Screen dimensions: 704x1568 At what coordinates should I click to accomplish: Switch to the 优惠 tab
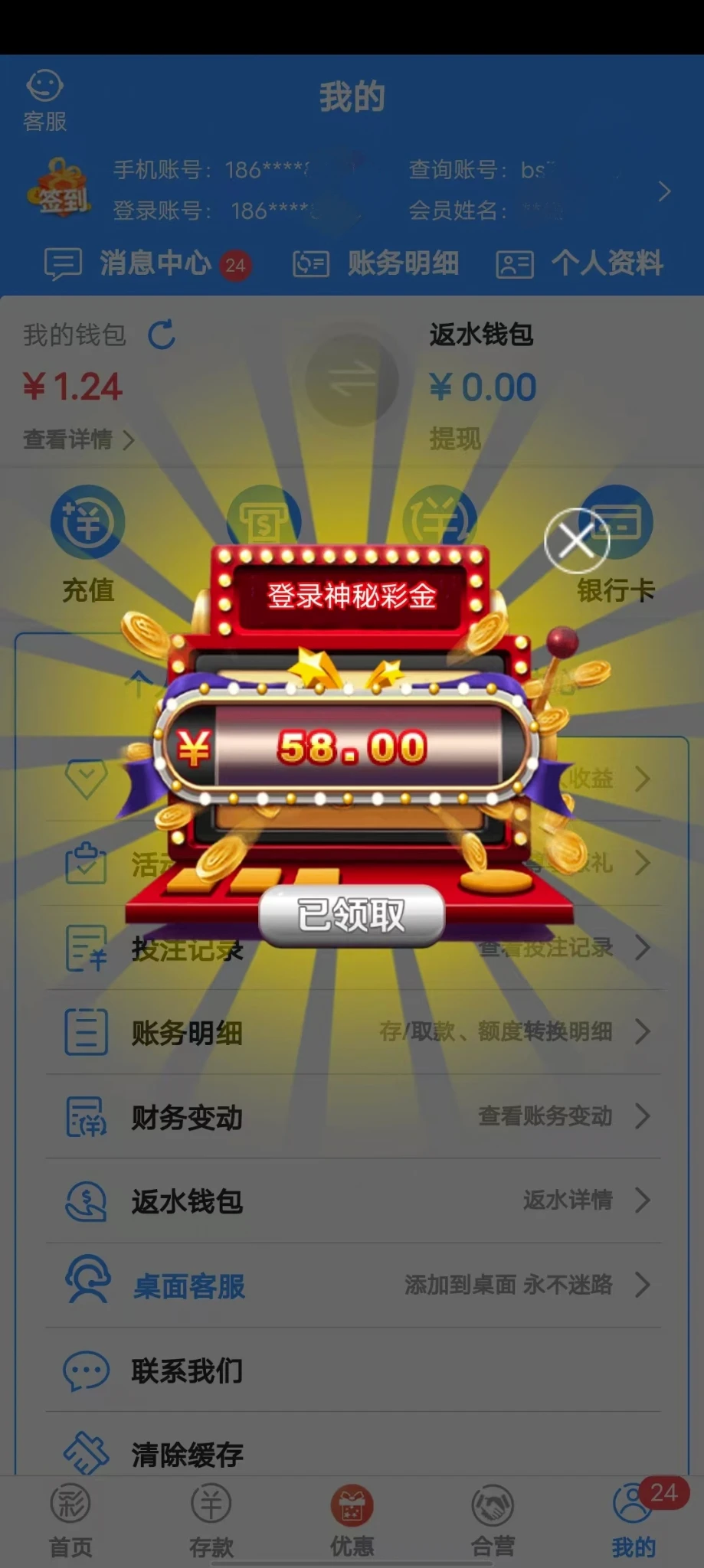point(352,1521)
